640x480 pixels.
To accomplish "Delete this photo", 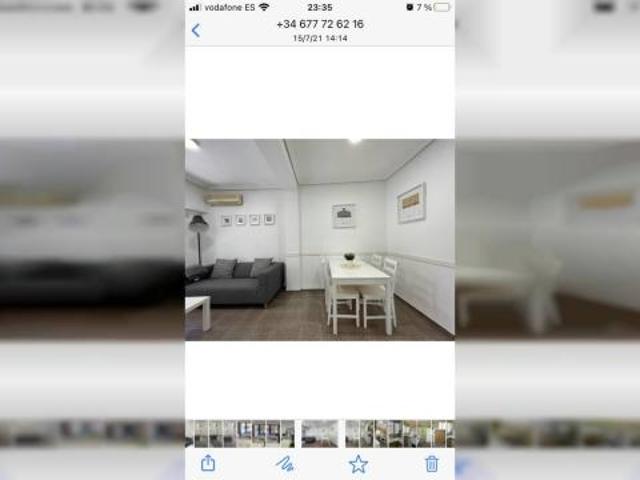I will 431,463.
